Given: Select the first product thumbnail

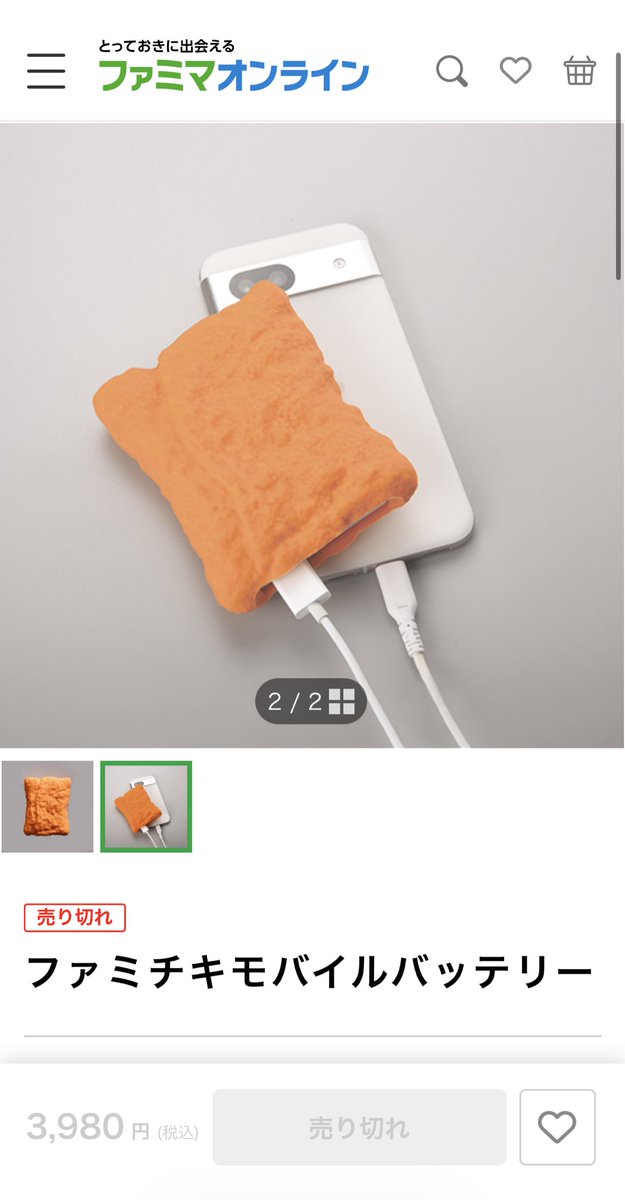Looking at the screenshot, I should click(x=47, y=807).
